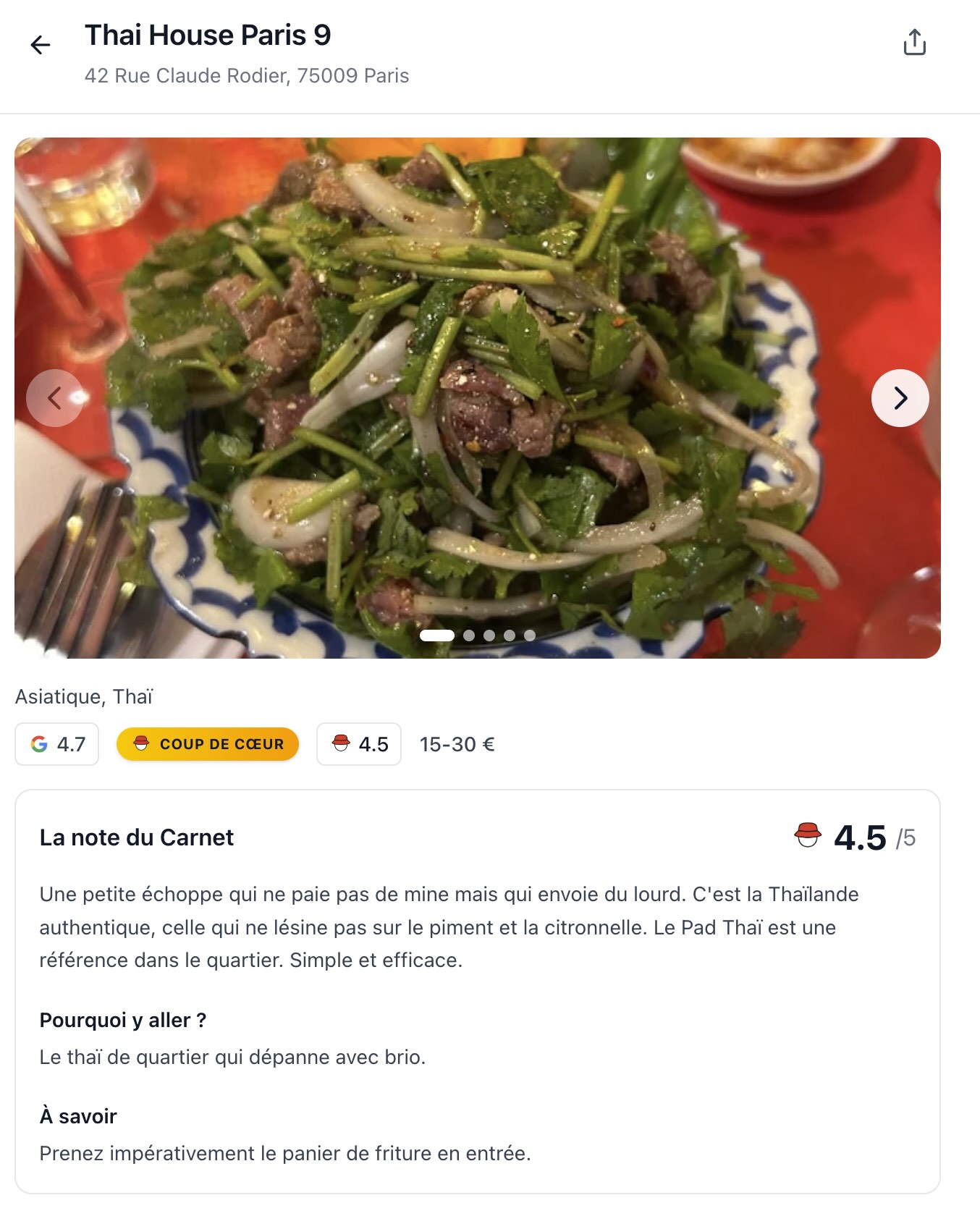Image resolution: width=980 pixels, height=1216 pixels.
Task: Click the Google logo on the rating badge
Action: coord(40,743)
